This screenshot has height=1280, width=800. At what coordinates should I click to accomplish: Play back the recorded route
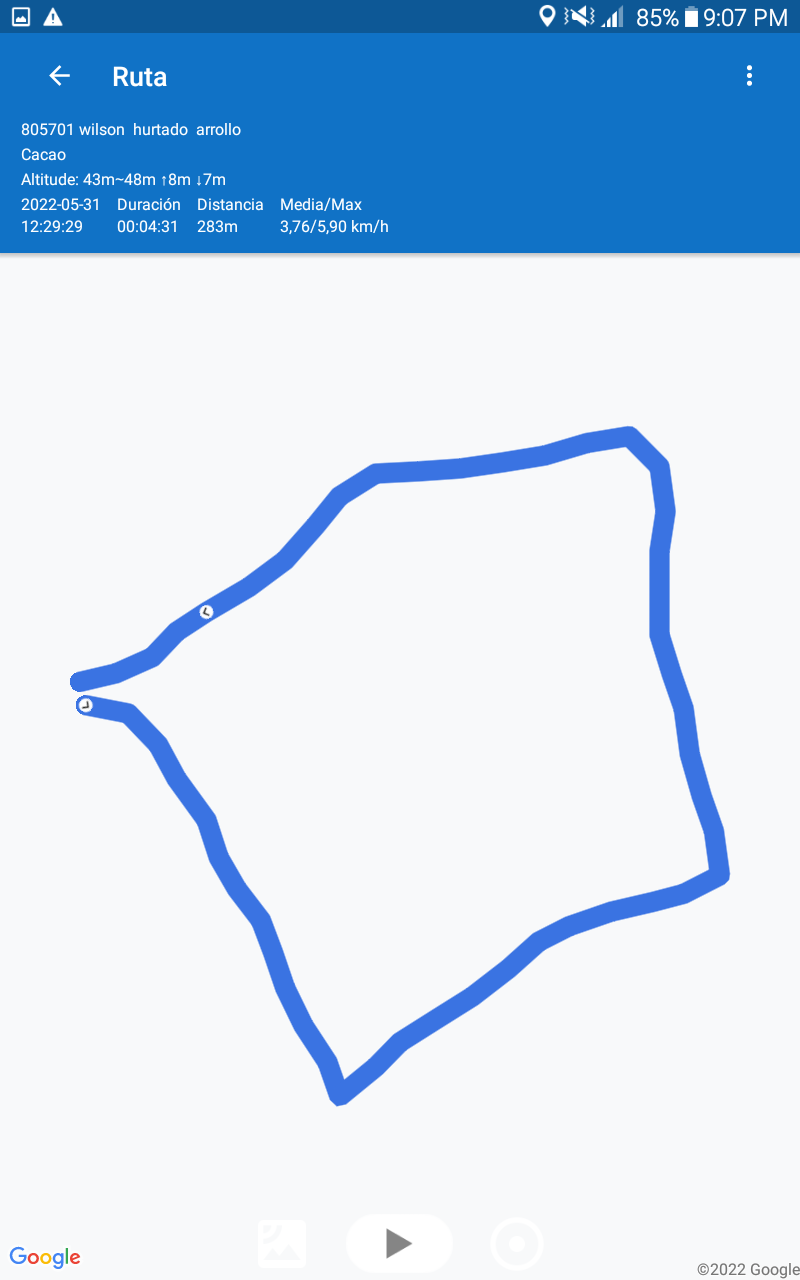[399, 1243]
